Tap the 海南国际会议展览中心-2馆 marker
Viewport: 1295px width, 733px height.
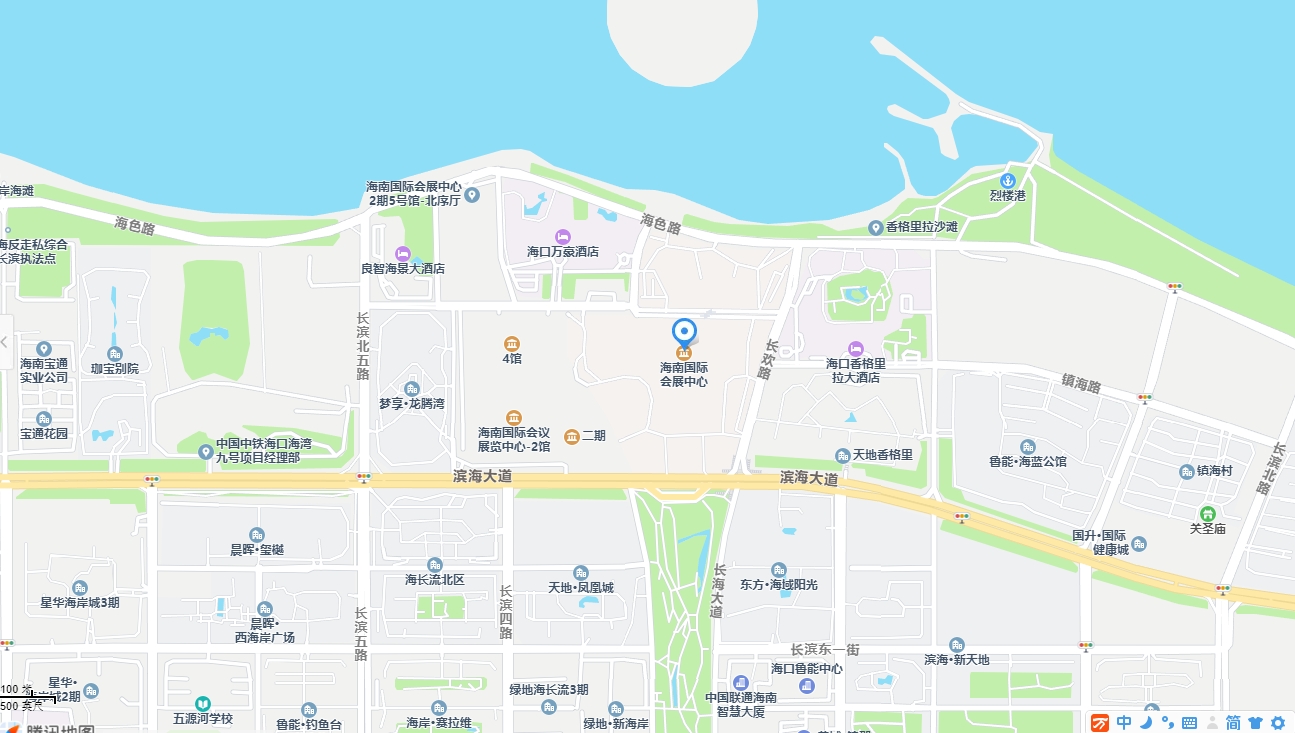tap(514, 417)
